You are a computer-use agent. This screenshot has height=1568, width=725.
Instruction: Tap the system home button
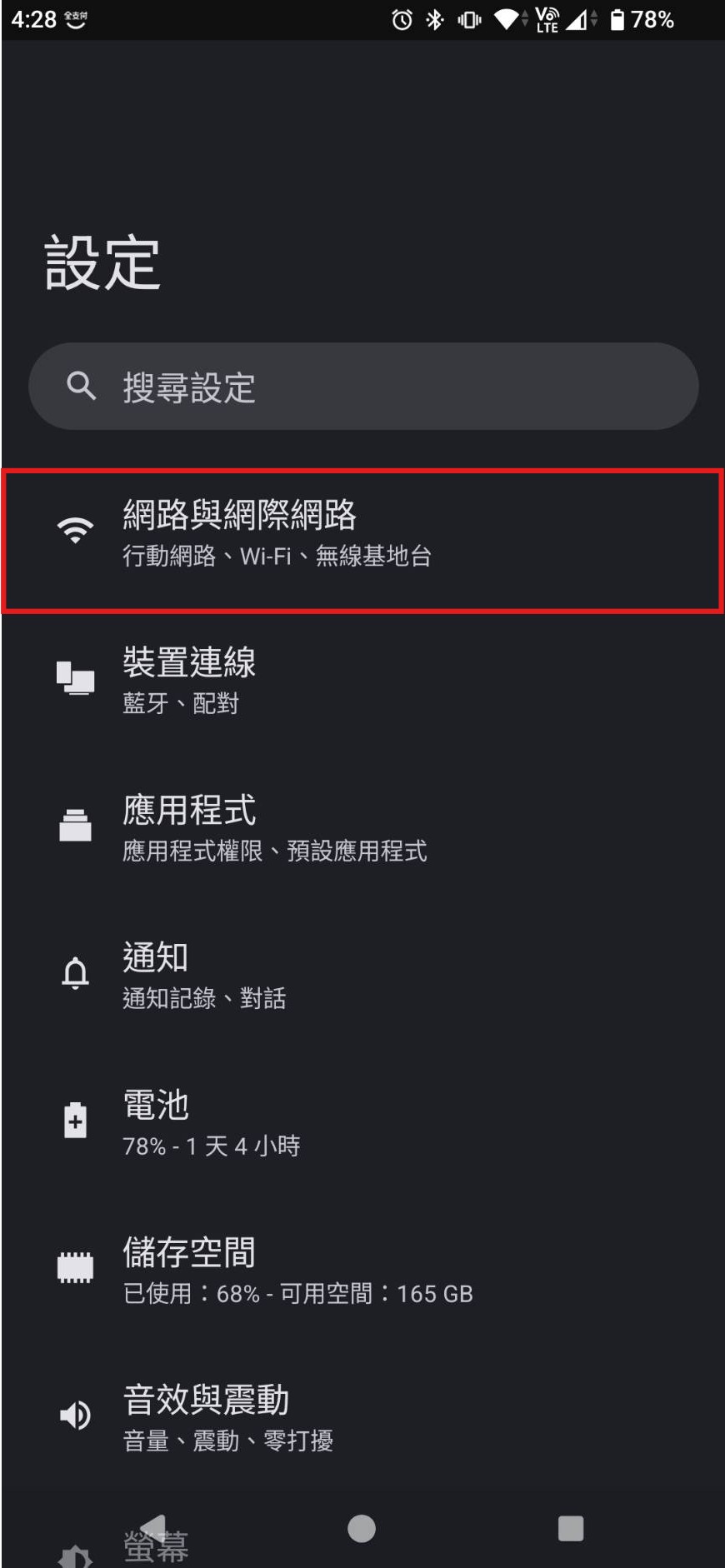tap(362, 1529)
